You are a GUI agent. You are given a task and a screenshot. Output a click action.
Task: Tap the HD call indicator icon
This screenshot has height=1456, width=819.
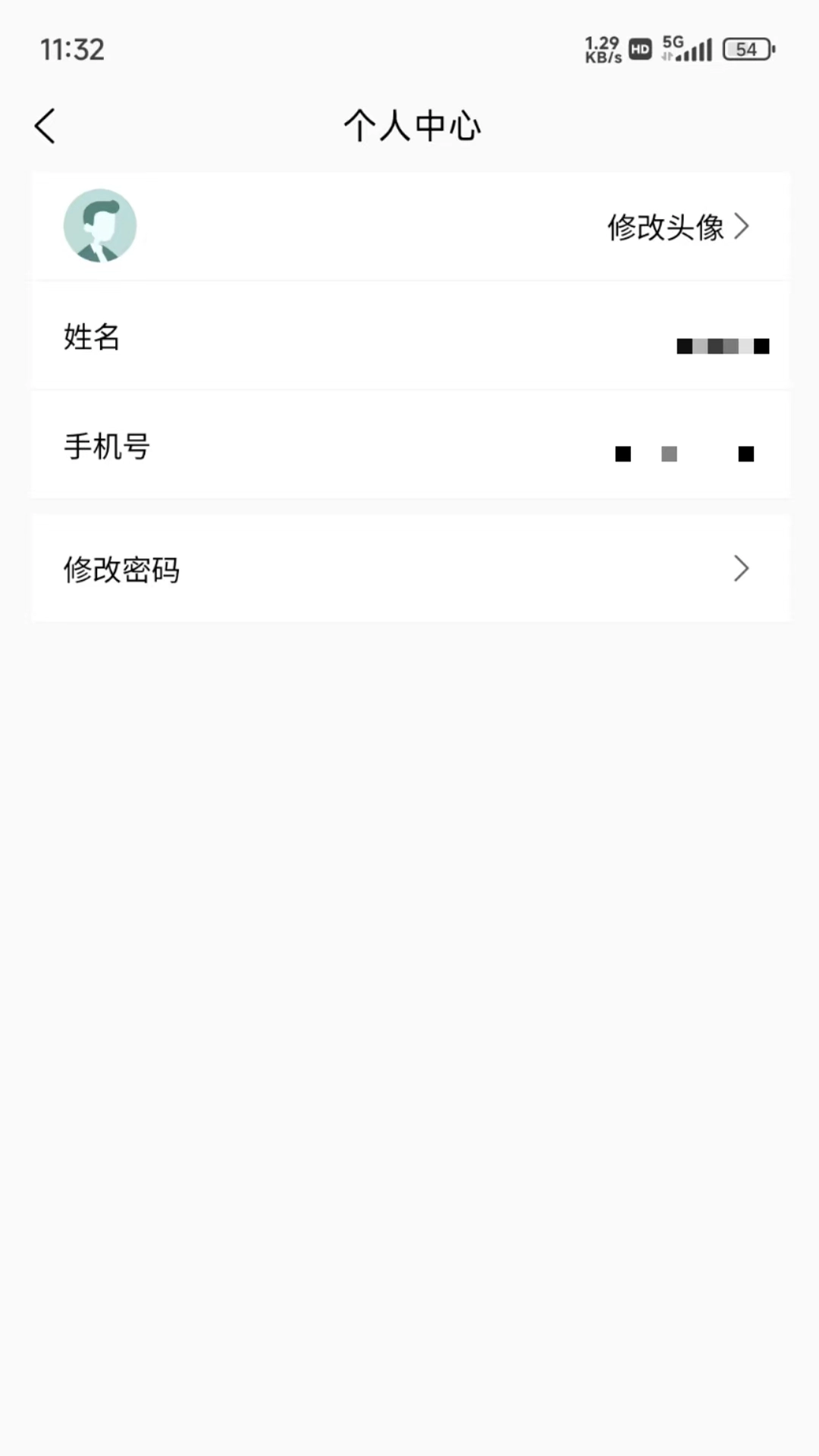[639, 49]
